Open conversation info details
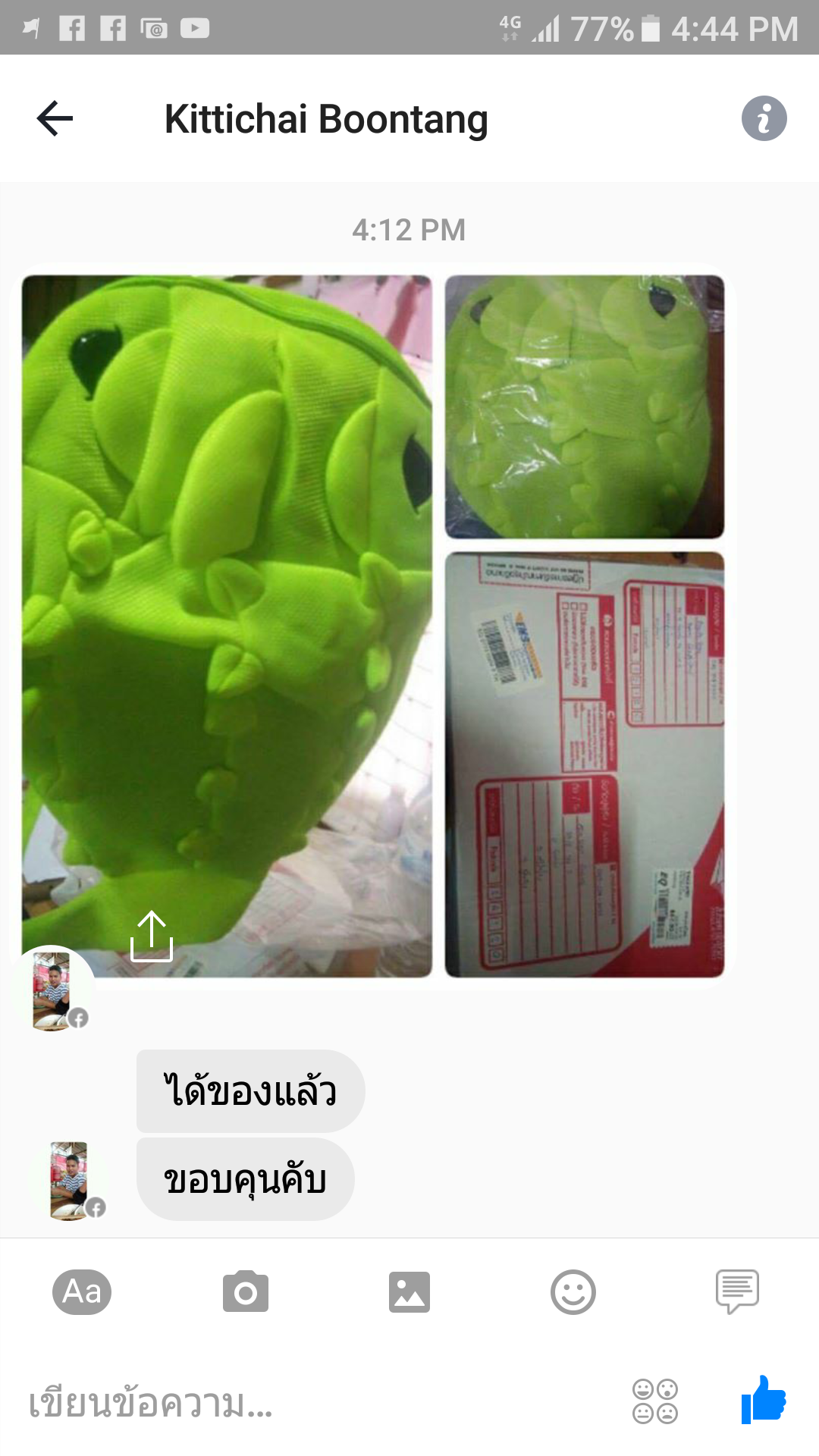Screen dimensions: 819x1456 tap(764, 119)
